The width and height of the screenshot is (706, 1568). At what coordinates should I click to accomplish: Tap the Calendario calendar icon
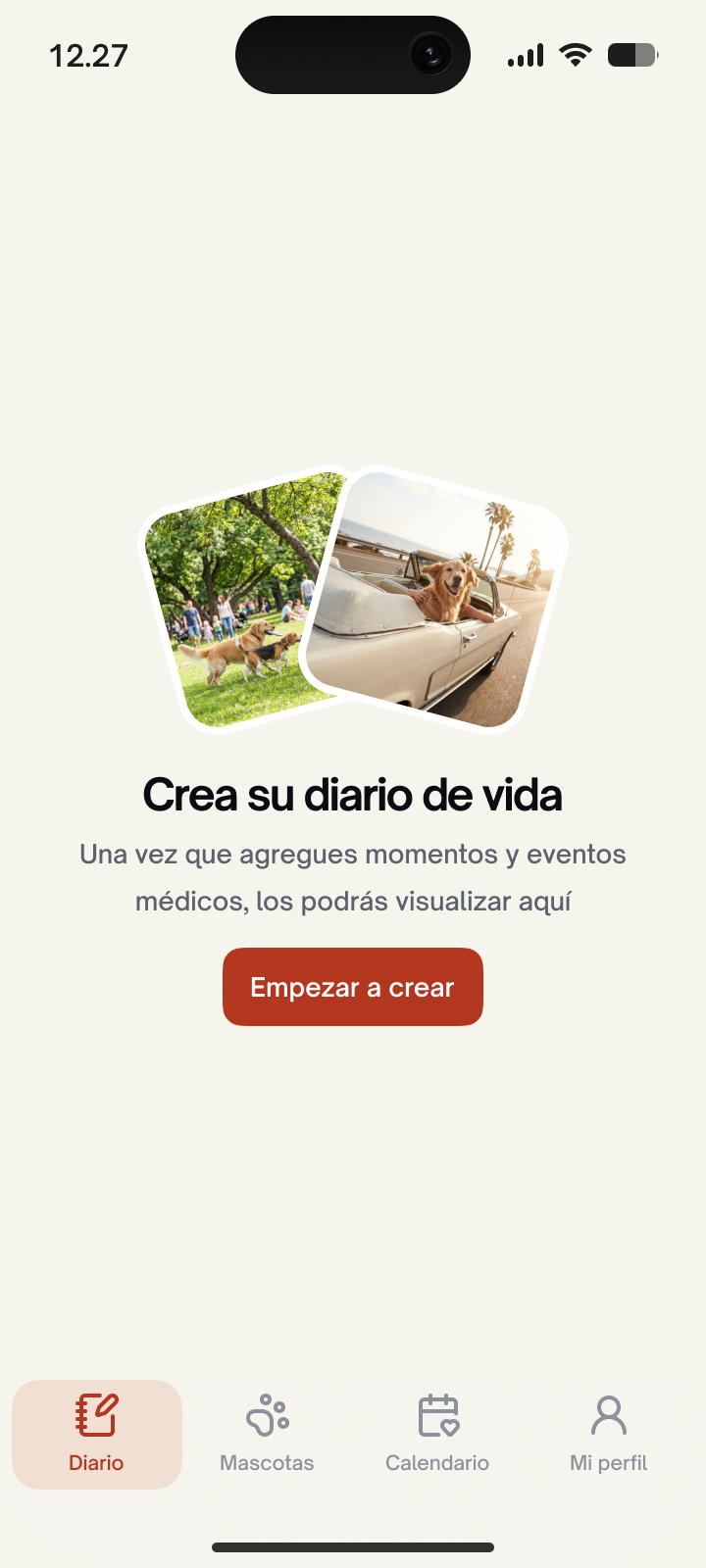tap(437, 1414)
